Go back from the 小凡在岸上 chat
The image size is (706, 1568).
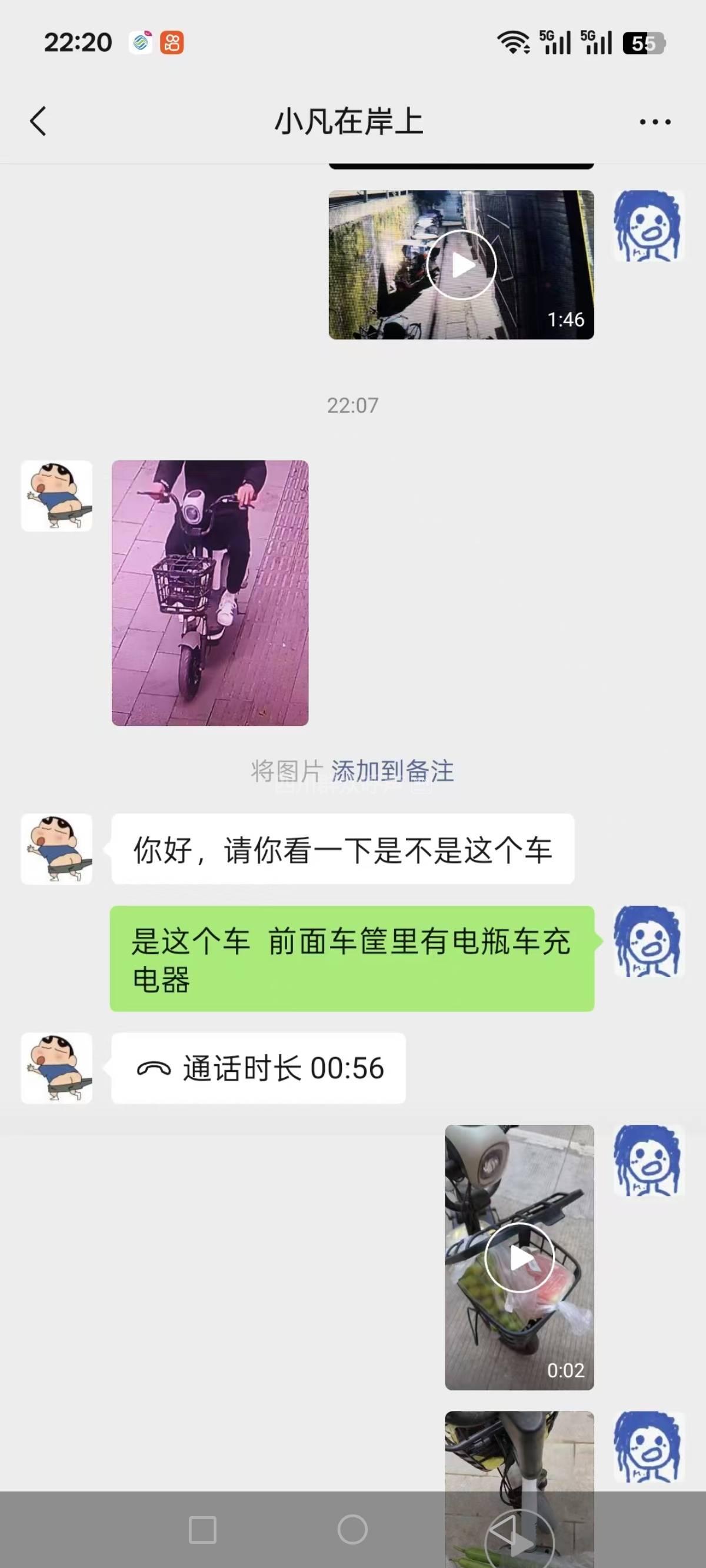click(x=38, y=121)
